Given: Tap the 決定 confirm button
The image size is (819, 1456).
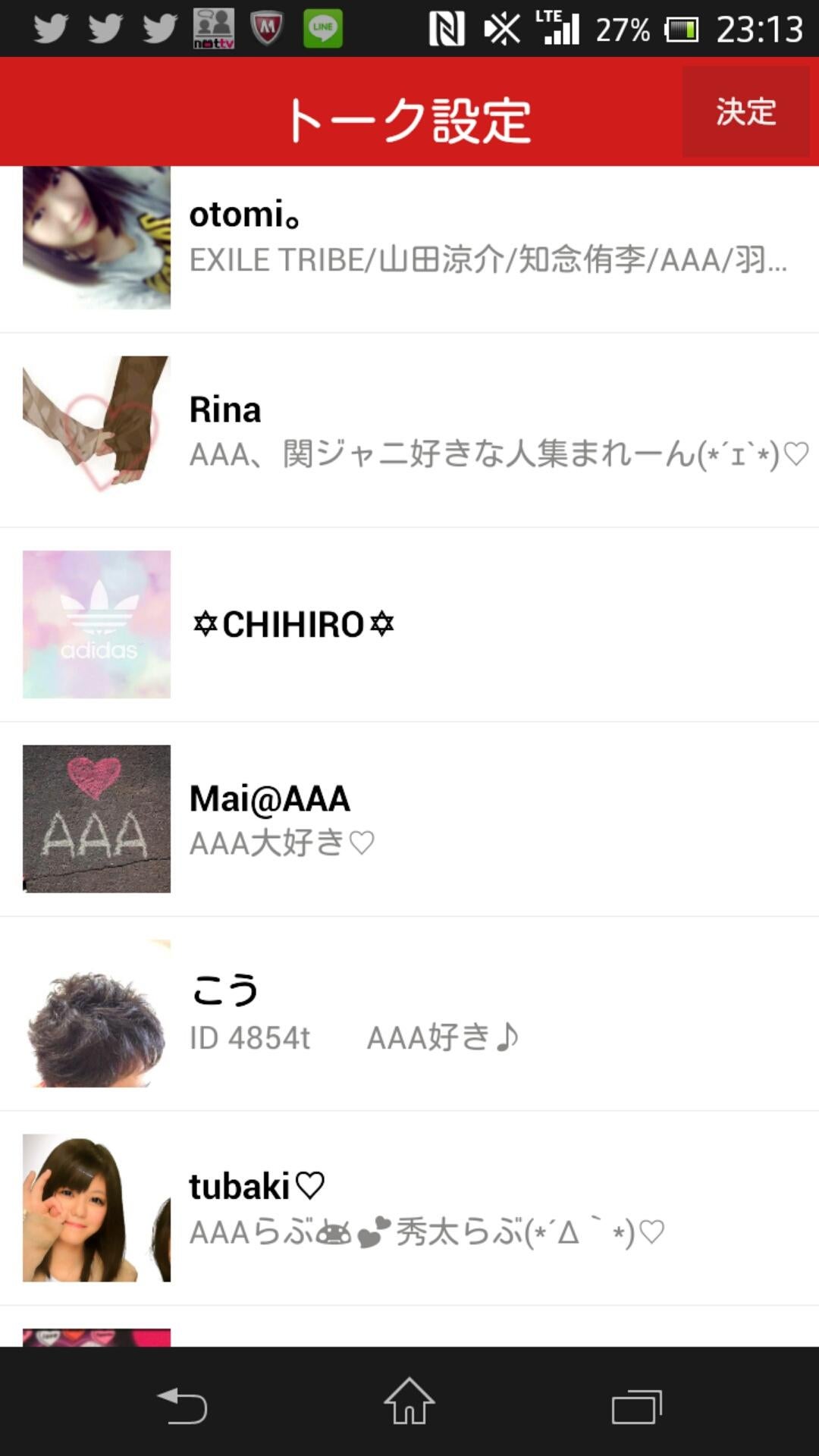Looking at the screenshot, I should [x=745, y=111].
